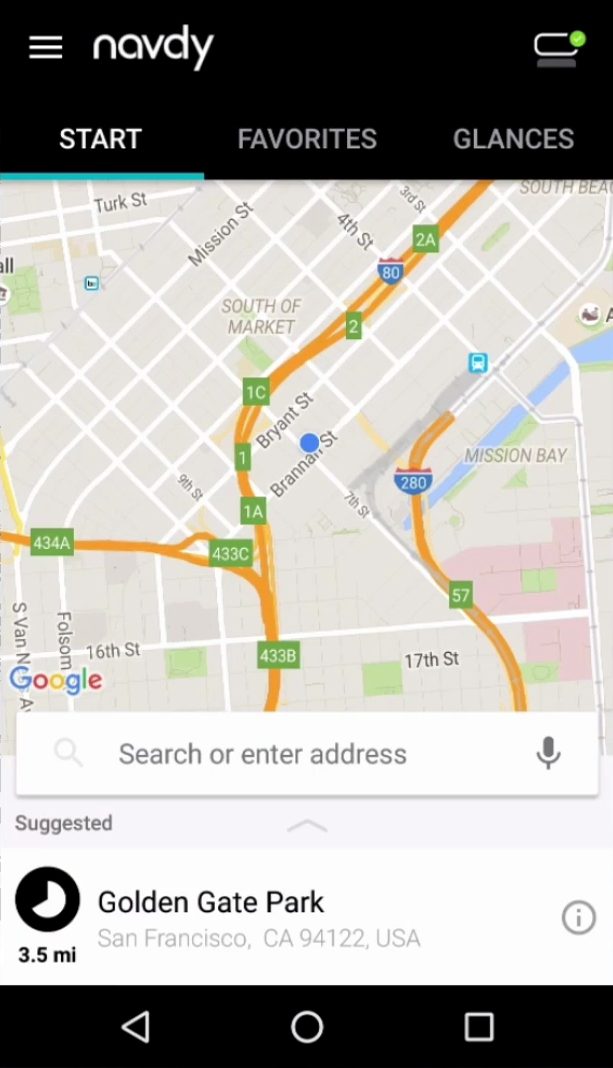
Task: Start voice search with the microphone
Action: [548, 753]
